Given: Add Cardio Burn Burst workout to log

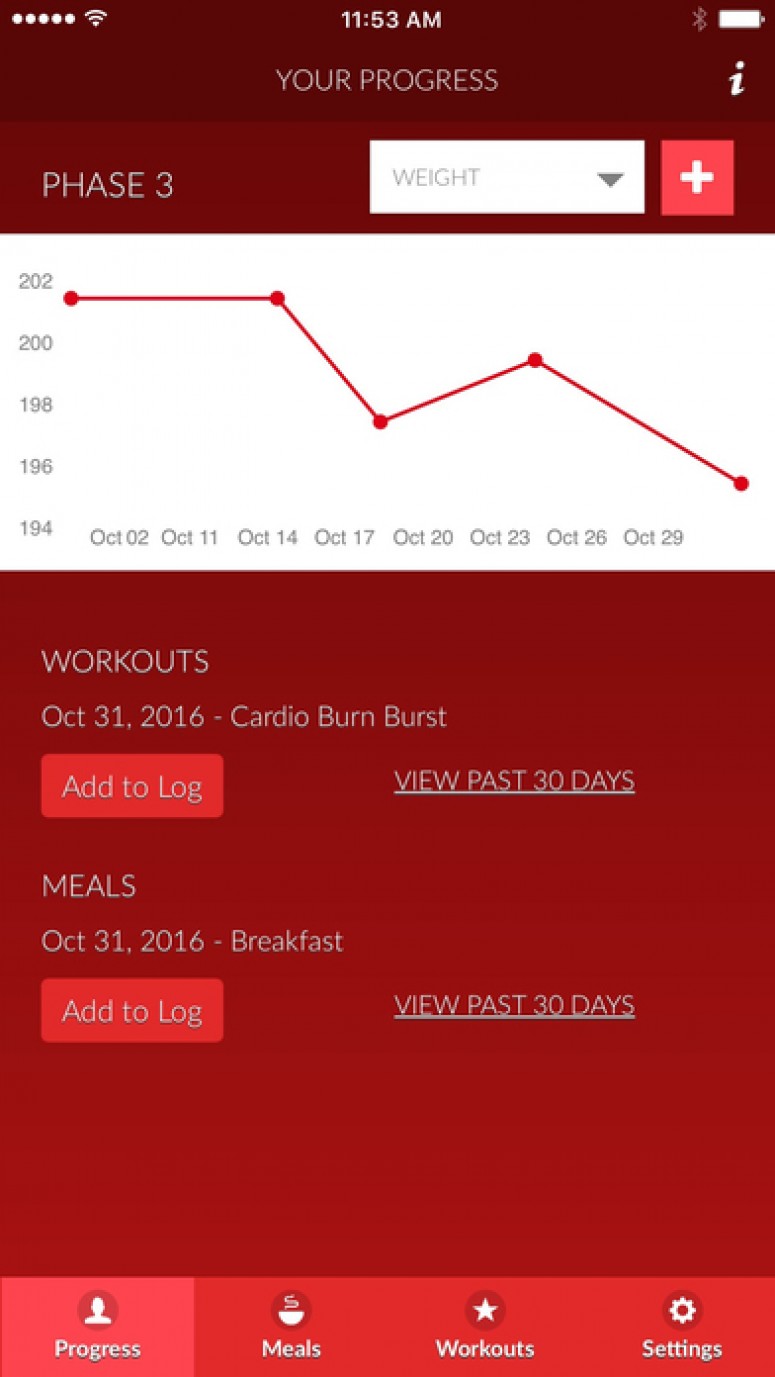Looking at the screenshot, I should coord(132,786).
